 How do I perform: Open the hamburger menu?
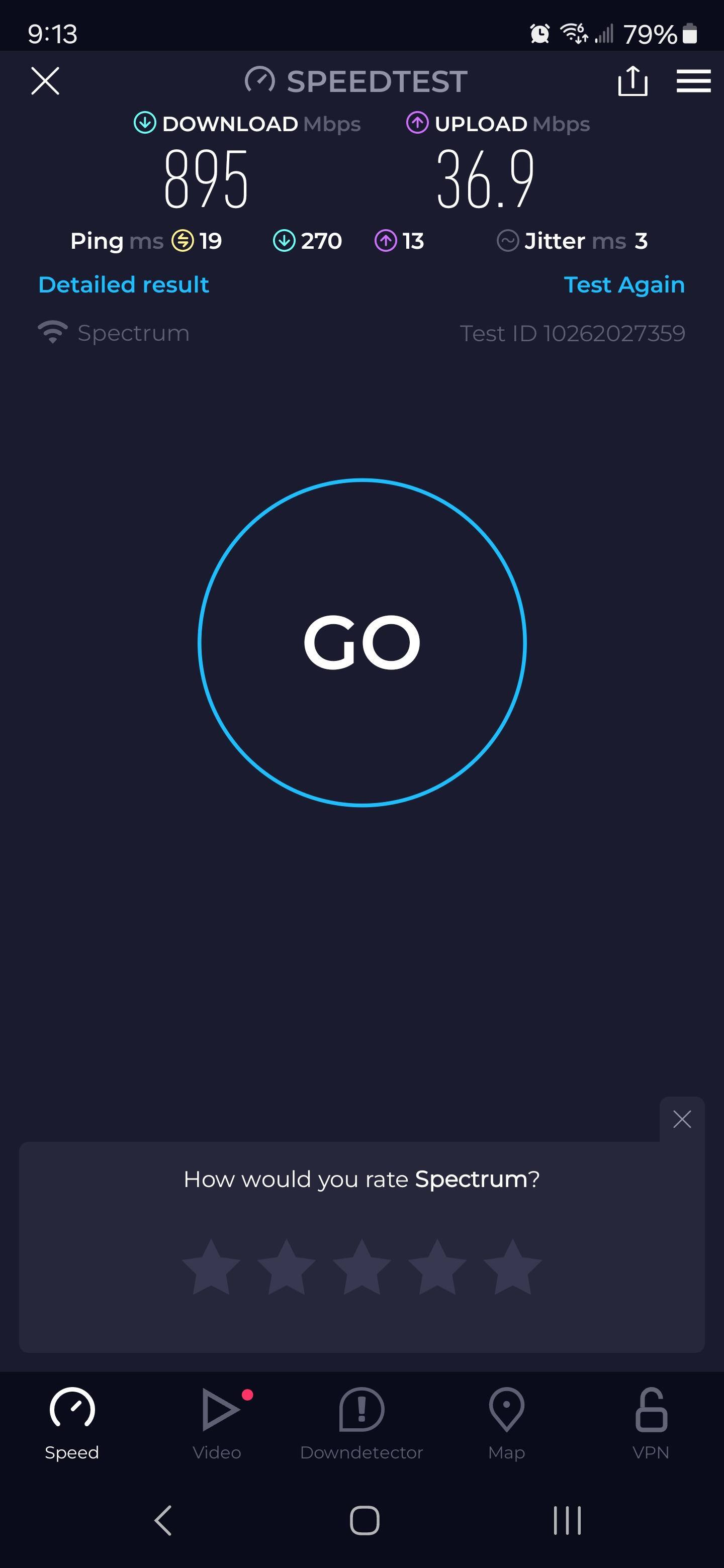point(693,81)
